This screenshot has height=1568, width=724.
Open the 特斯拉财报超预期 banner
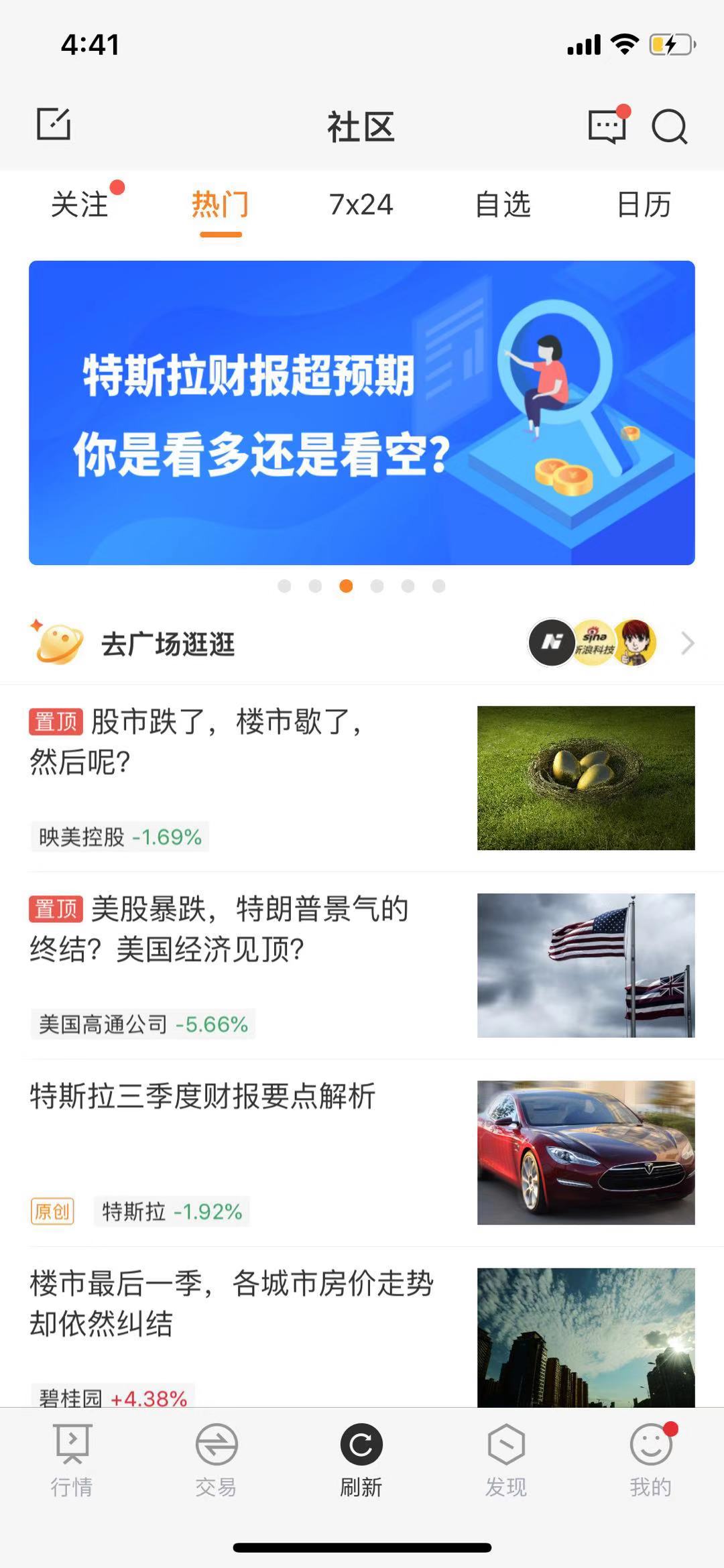(x=361, y=412)
